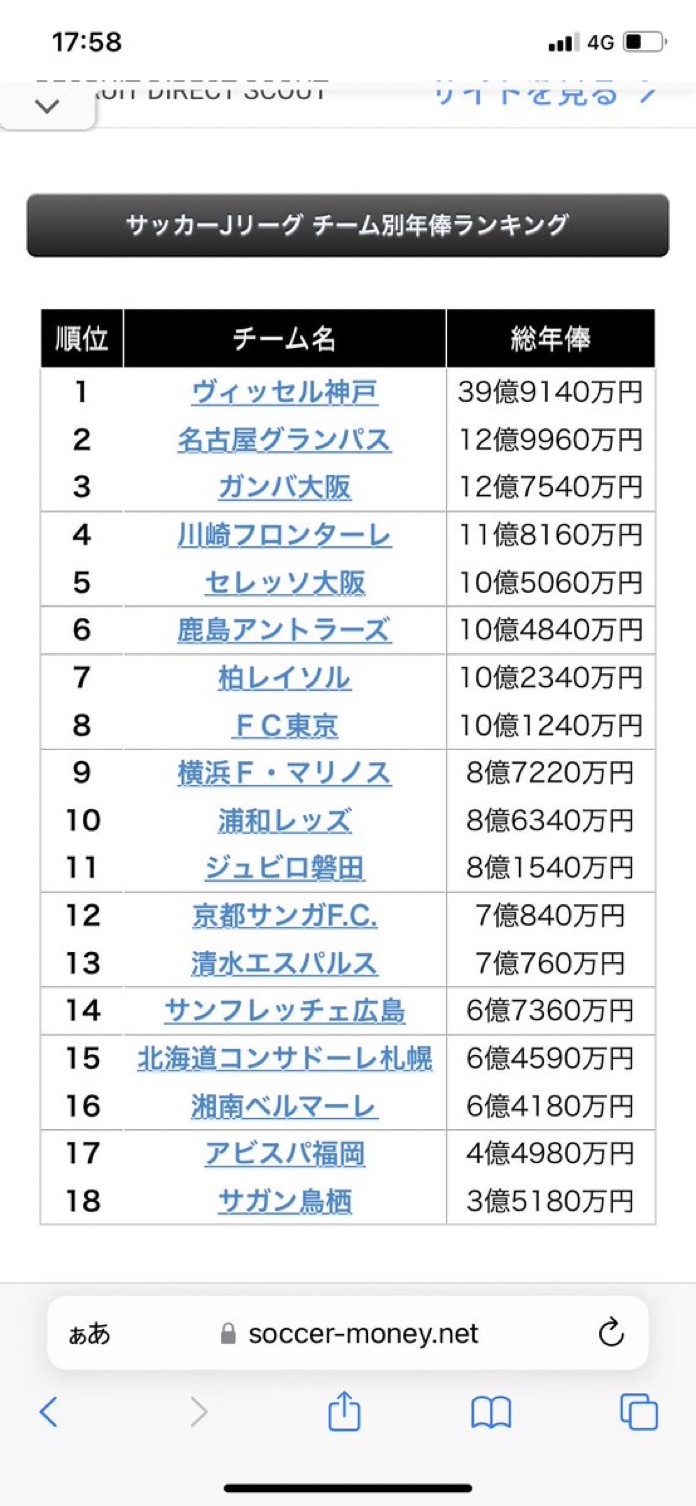The height and width of the screenshot is (1506, 696).
Task: Open the ガンバ大阪 team link
Action: [x=284, y=487]
